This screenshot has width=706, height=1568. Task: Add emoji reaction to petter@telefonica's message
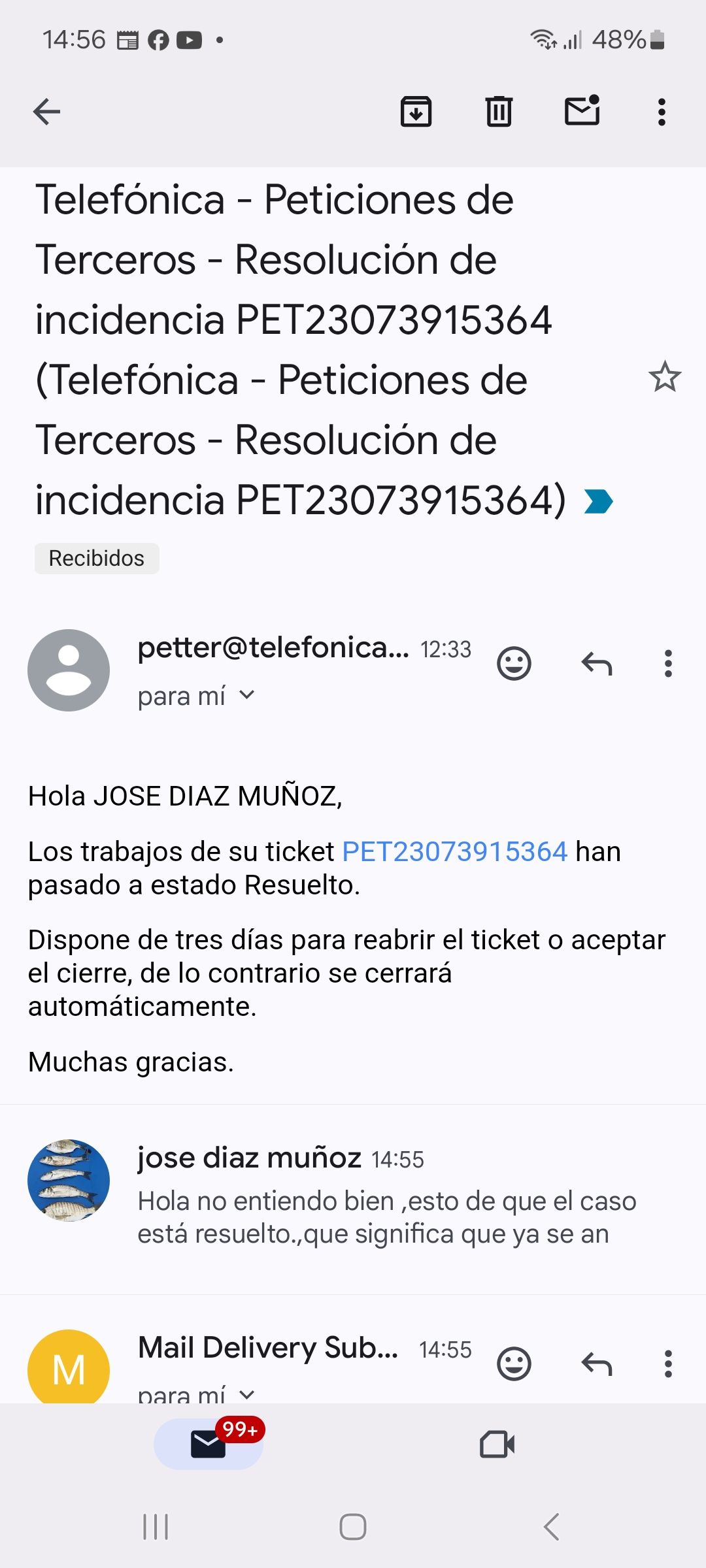(x=514, y=664)
